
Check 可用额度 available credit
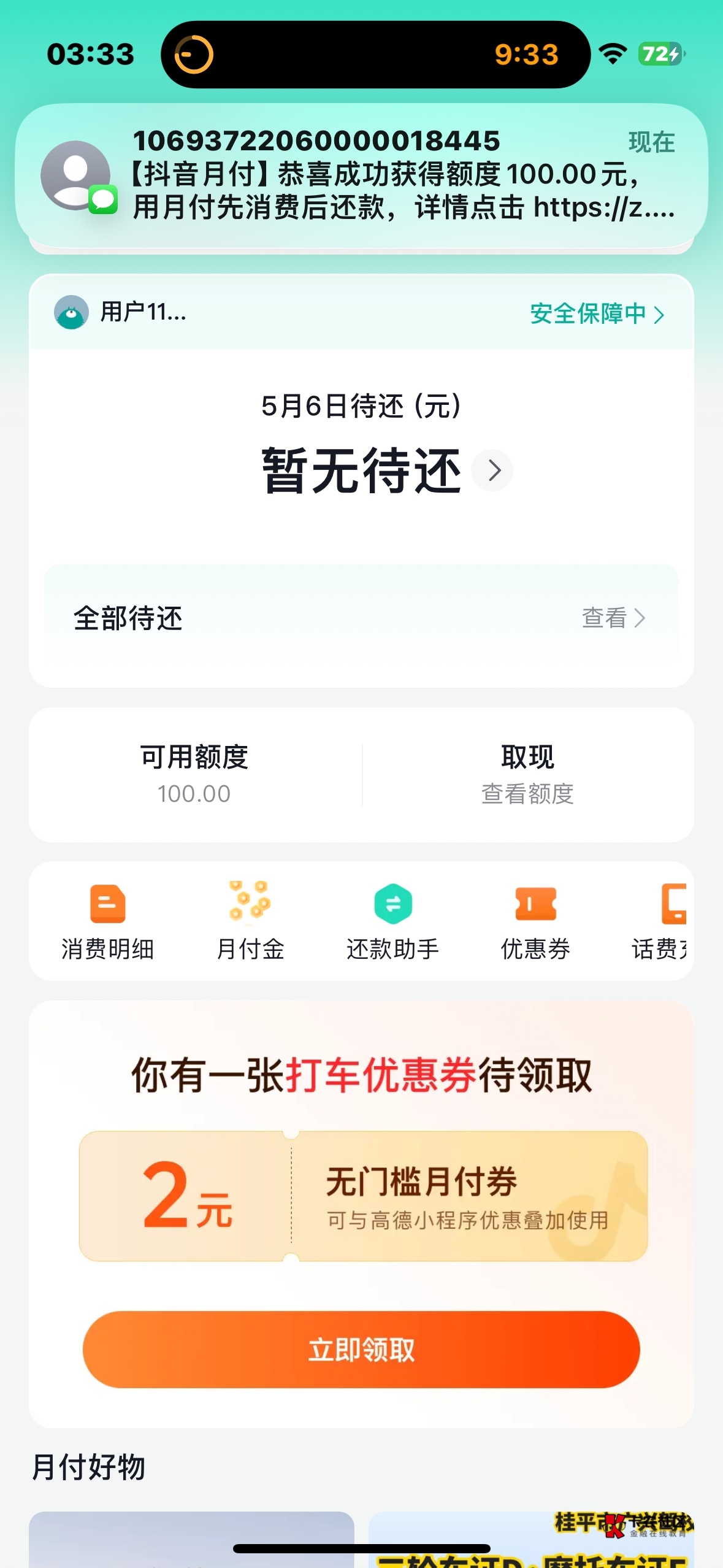[194, 774]
